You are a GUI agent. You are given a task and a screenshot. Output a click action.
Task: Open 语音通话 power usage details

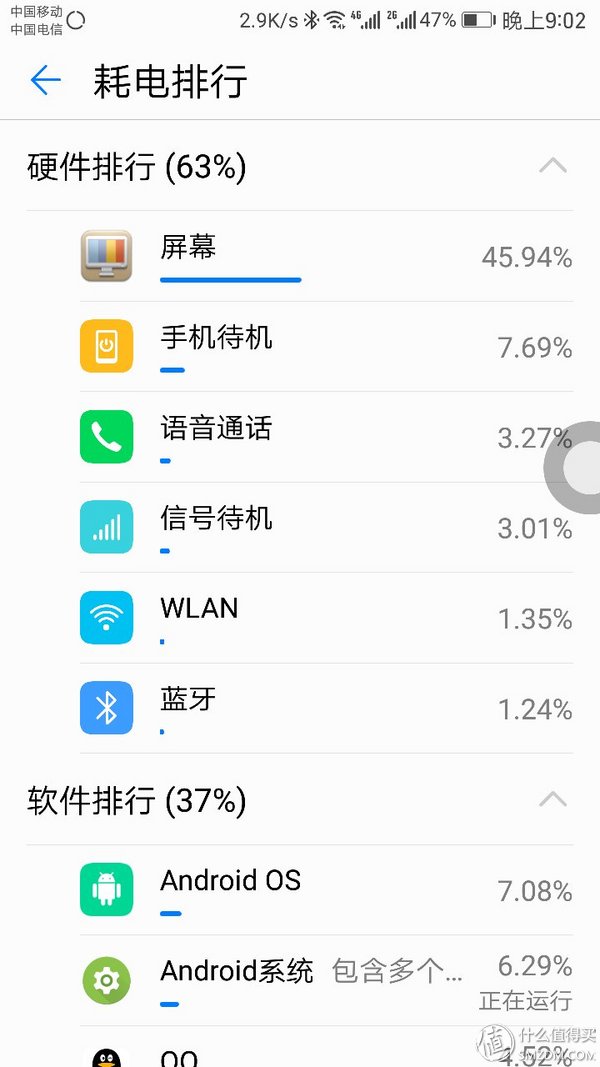click(x=300, y=437)
